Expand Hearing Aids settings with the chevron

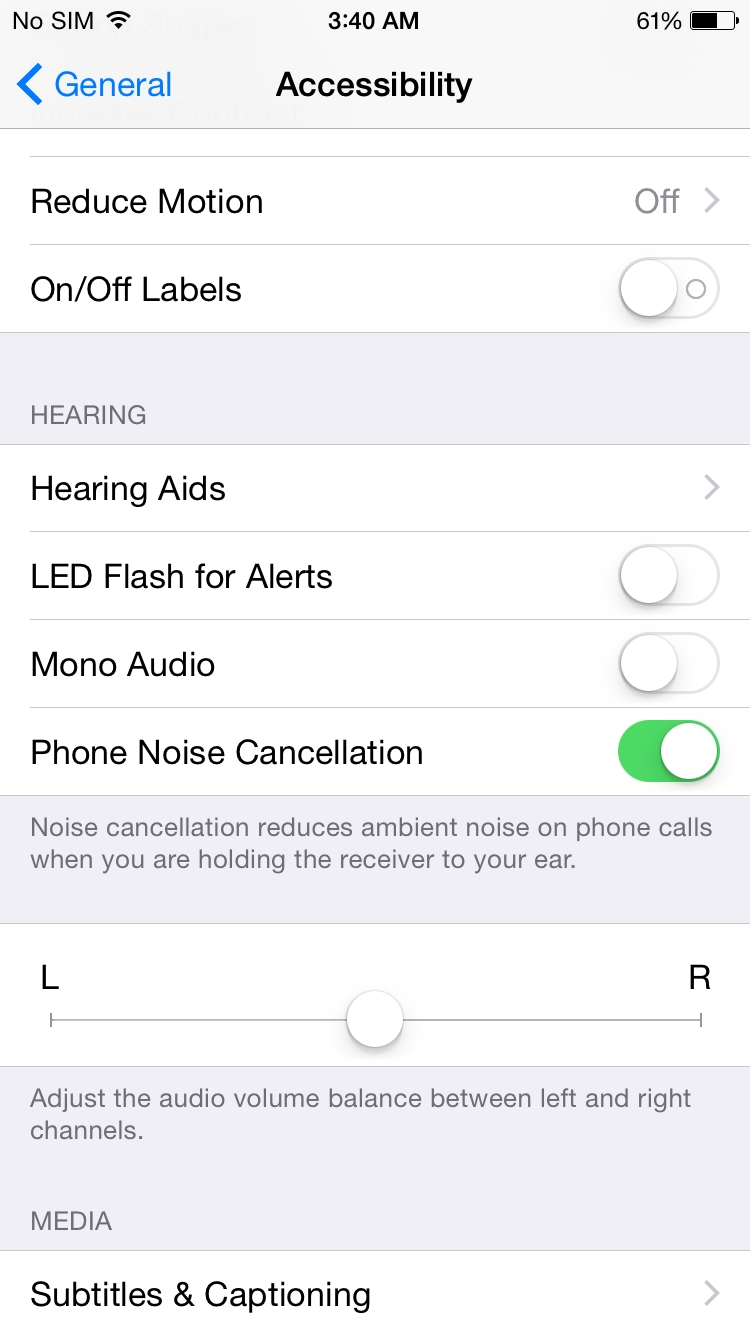click(x=711, y=488)
